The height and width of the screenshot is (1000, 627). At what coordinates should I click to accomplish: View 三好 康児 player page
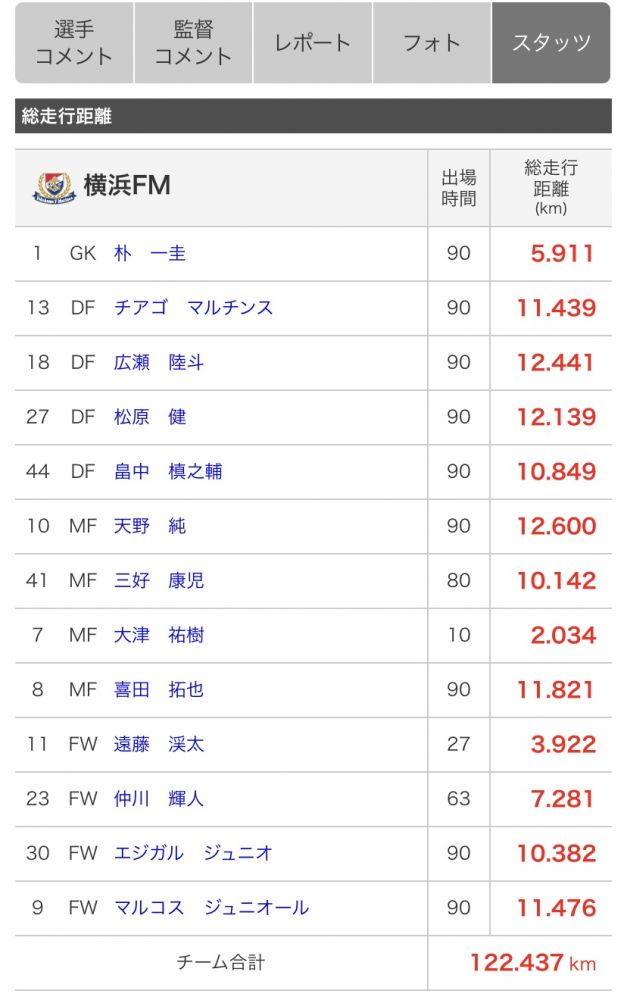[159, 581]
